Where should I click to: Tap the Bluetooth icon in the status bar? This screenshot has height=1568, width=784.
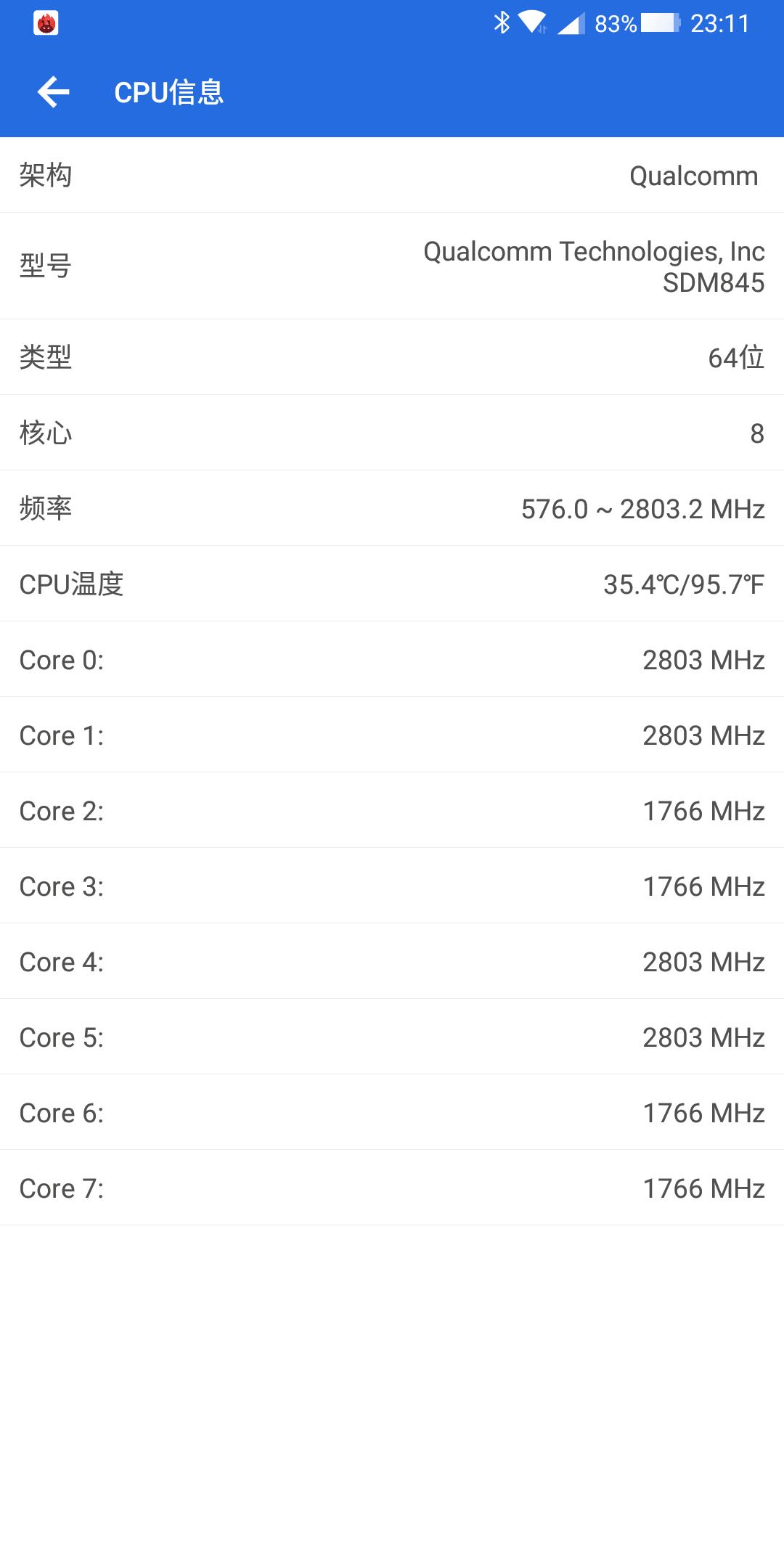(500, 23)
